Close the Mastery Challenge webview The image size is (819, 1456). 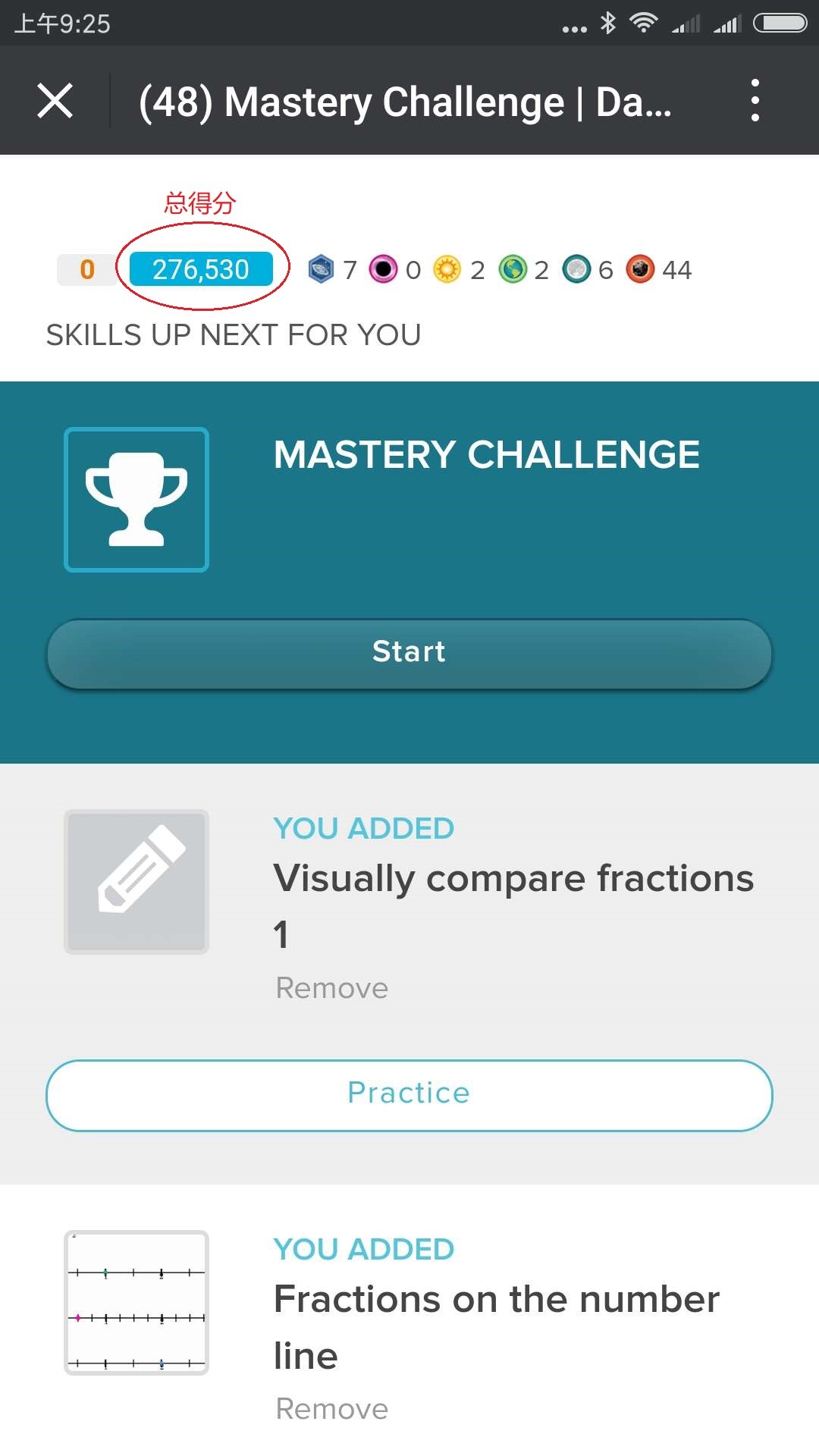[x=55, y=101]
